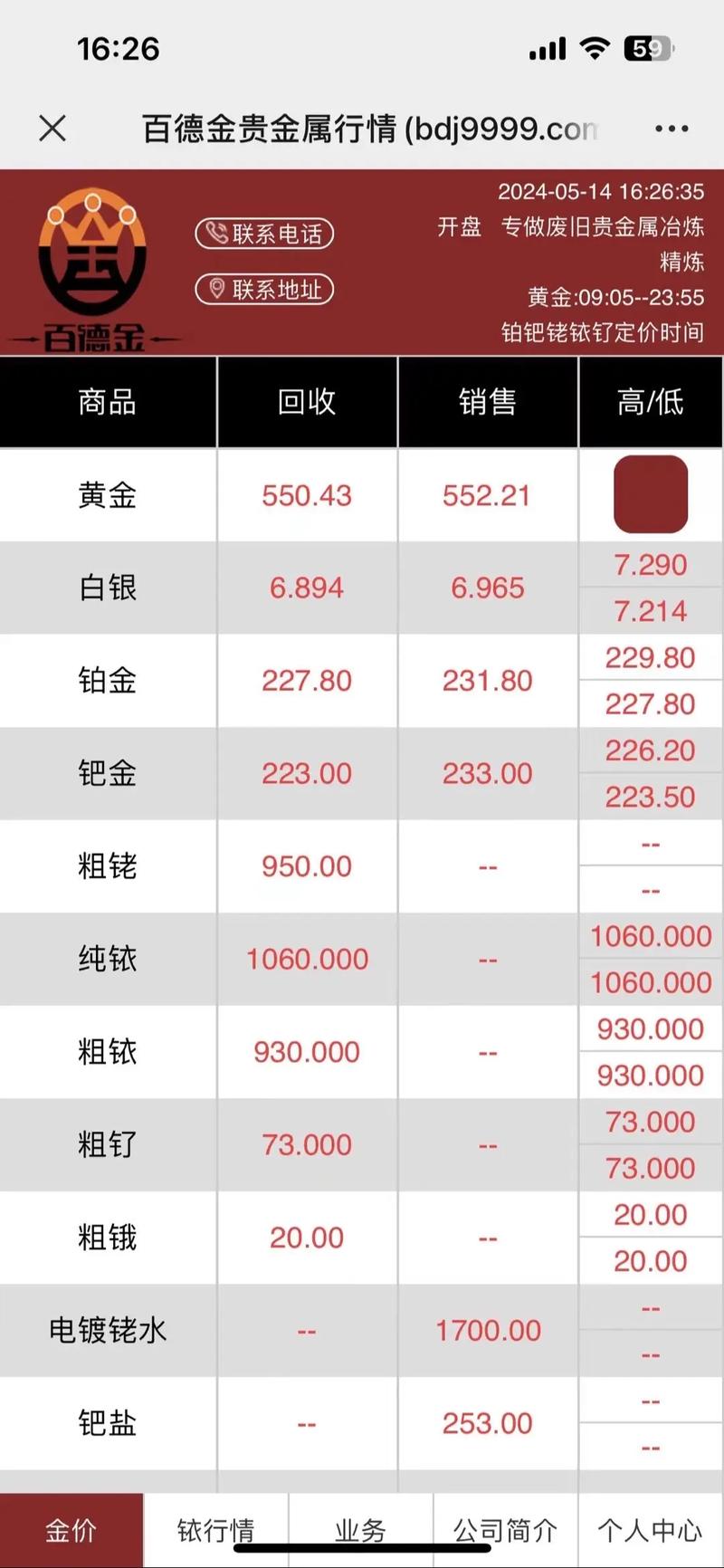Select the 金价 bottom tab
724x1568 pixels.
[x=71, y=1530]
